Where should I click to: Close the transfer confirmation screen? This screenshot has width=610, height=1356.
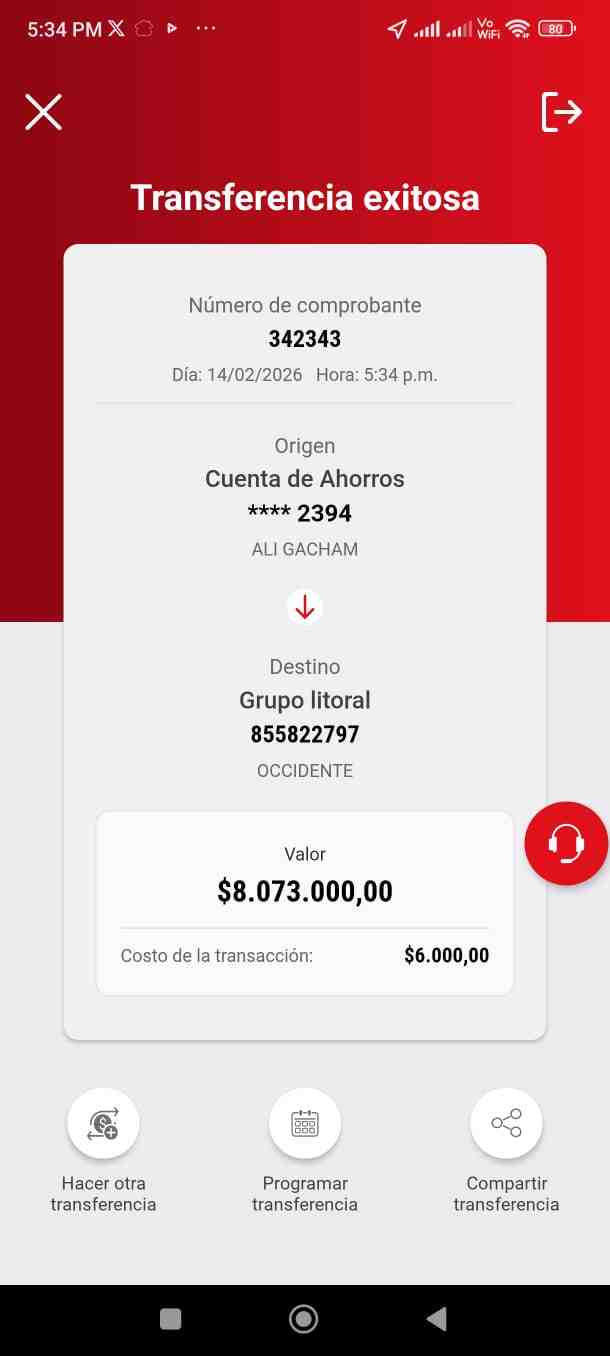tap(43, 112)
